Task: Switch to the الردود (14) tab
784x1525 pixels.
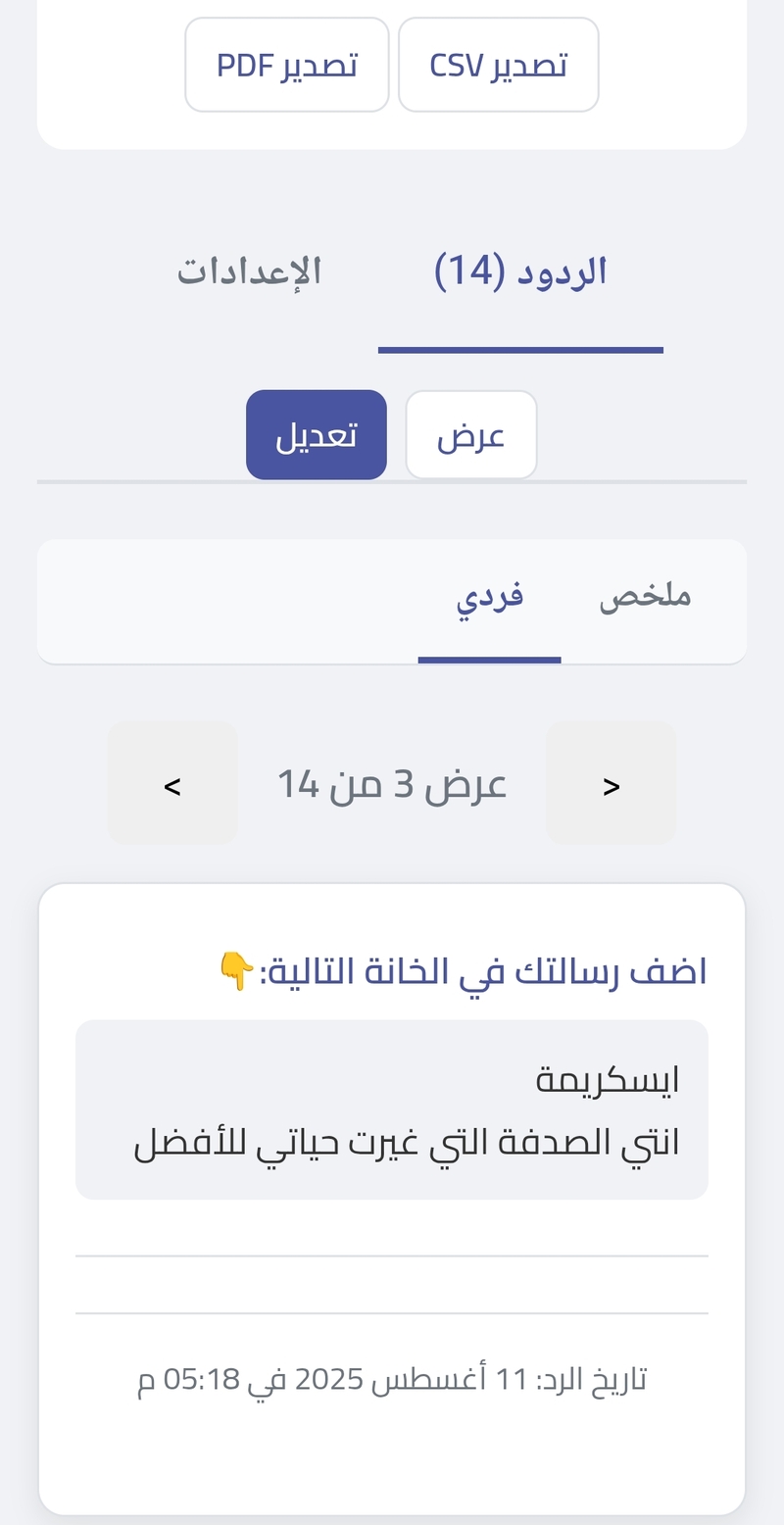Action: point(520,272)
